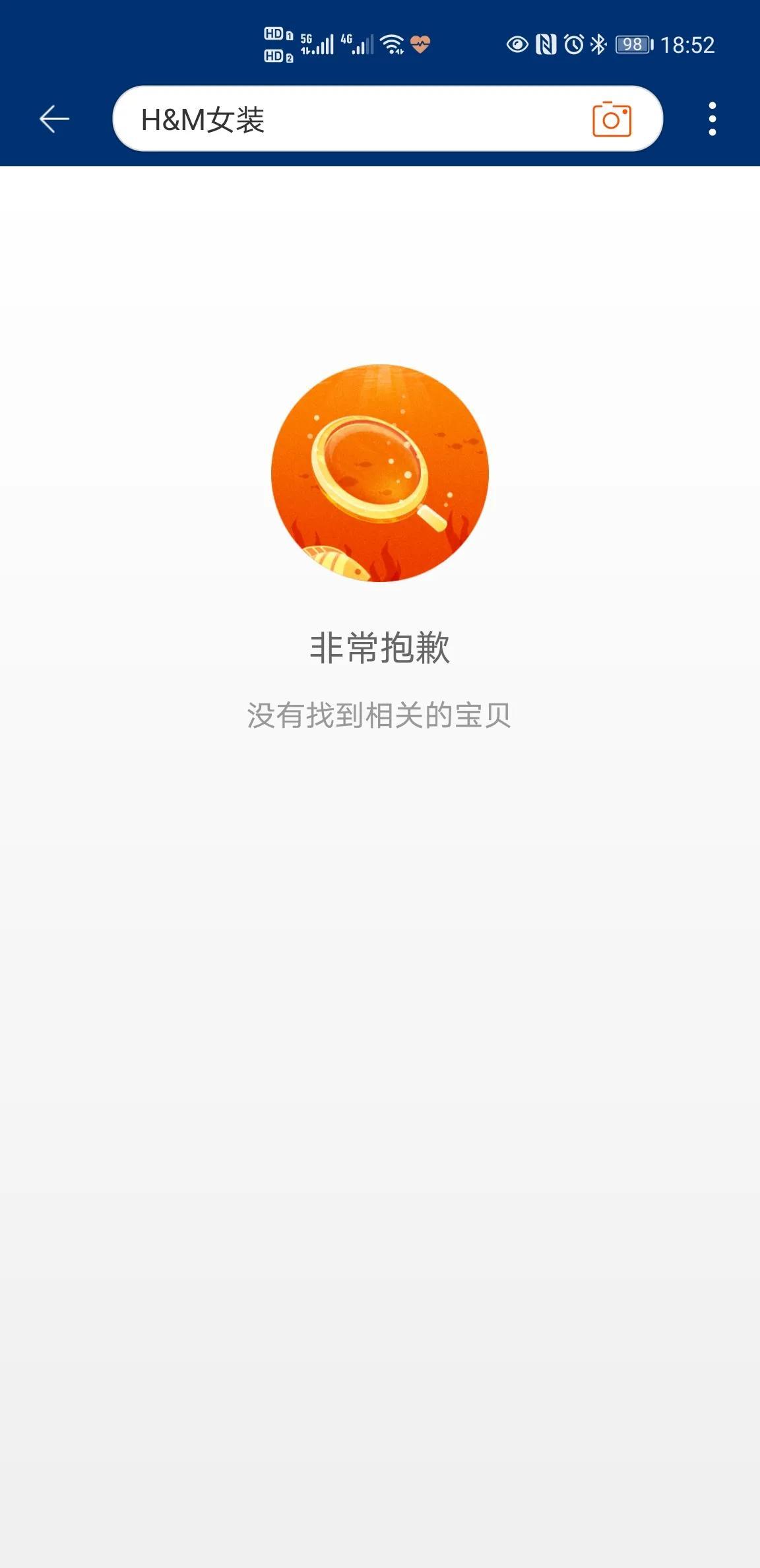Tap the clock showing 18:52

tap(689, 42)
